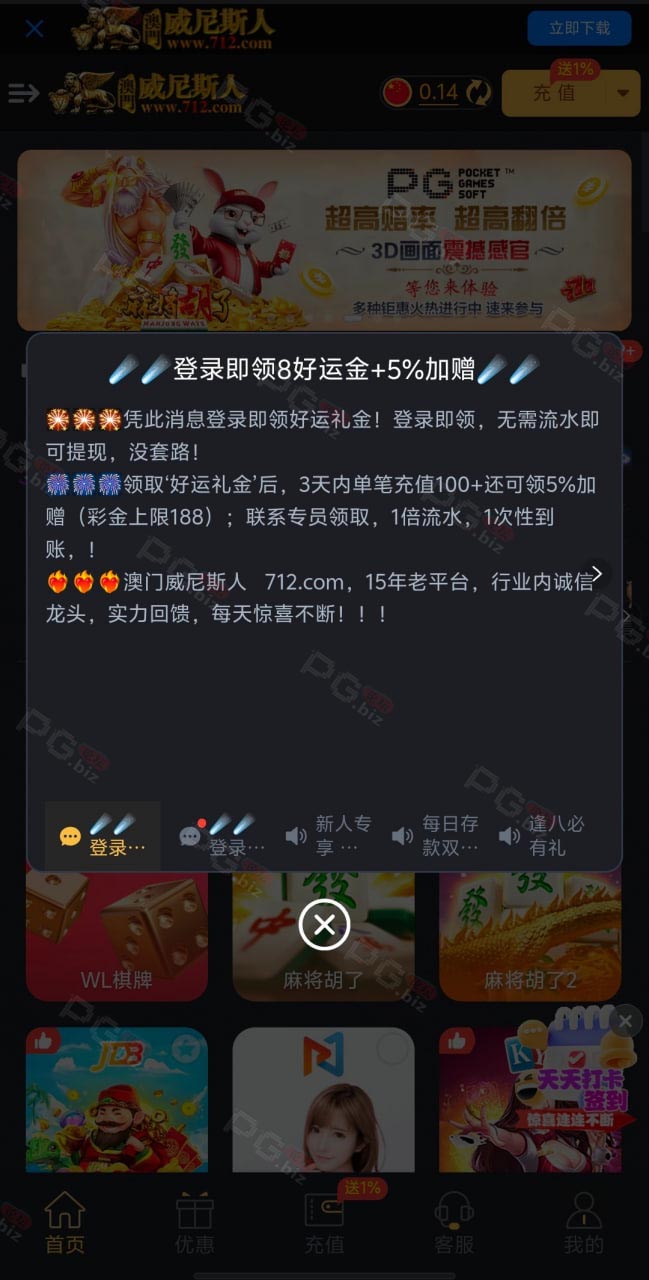649x1280 pixels.
Task: Select the 逢八必有礼 announcement tab
Action: tap(542, 835)
